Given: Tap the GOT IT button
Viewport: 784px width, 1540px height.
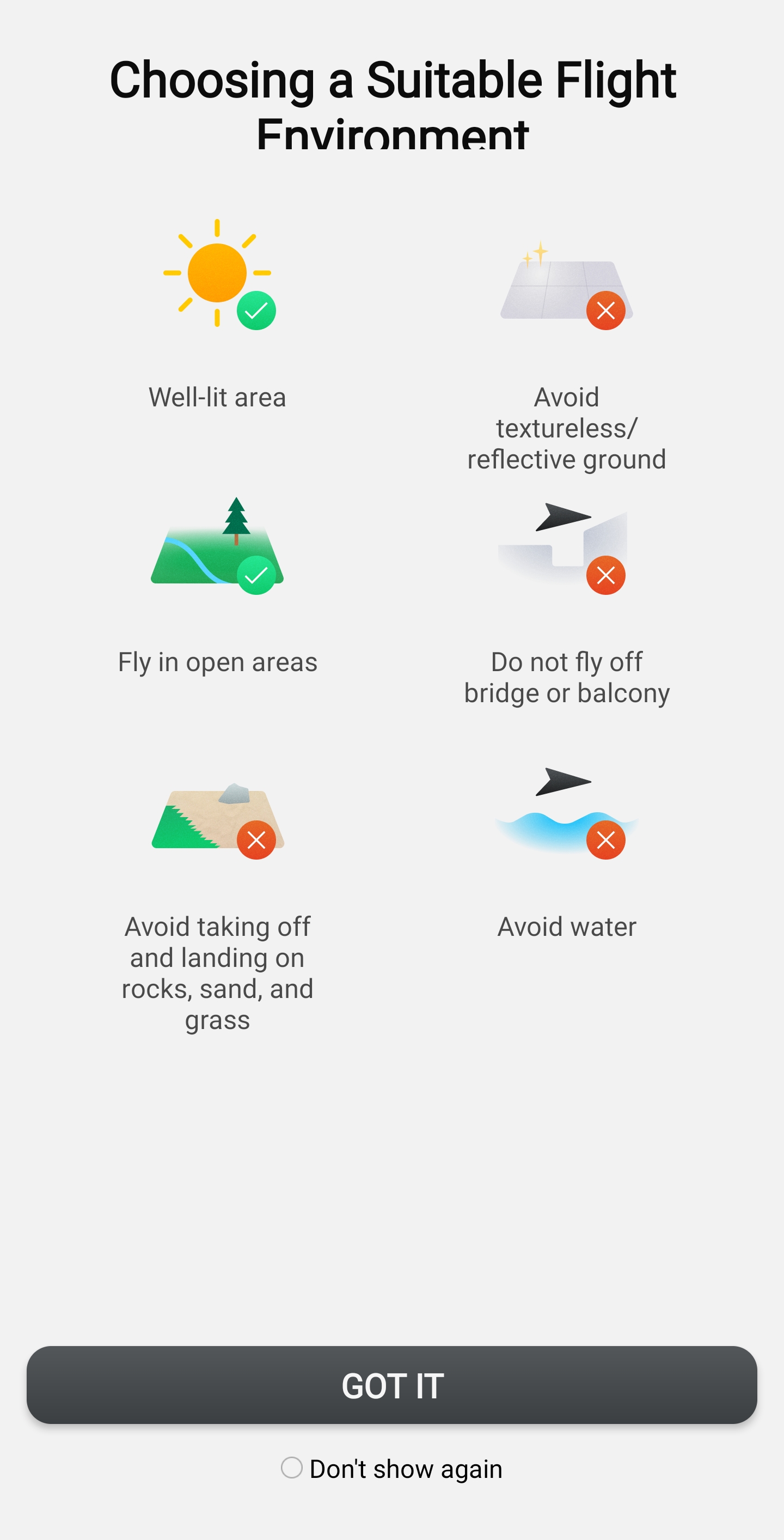Looking at the screenshot, I should (392, 1385).
